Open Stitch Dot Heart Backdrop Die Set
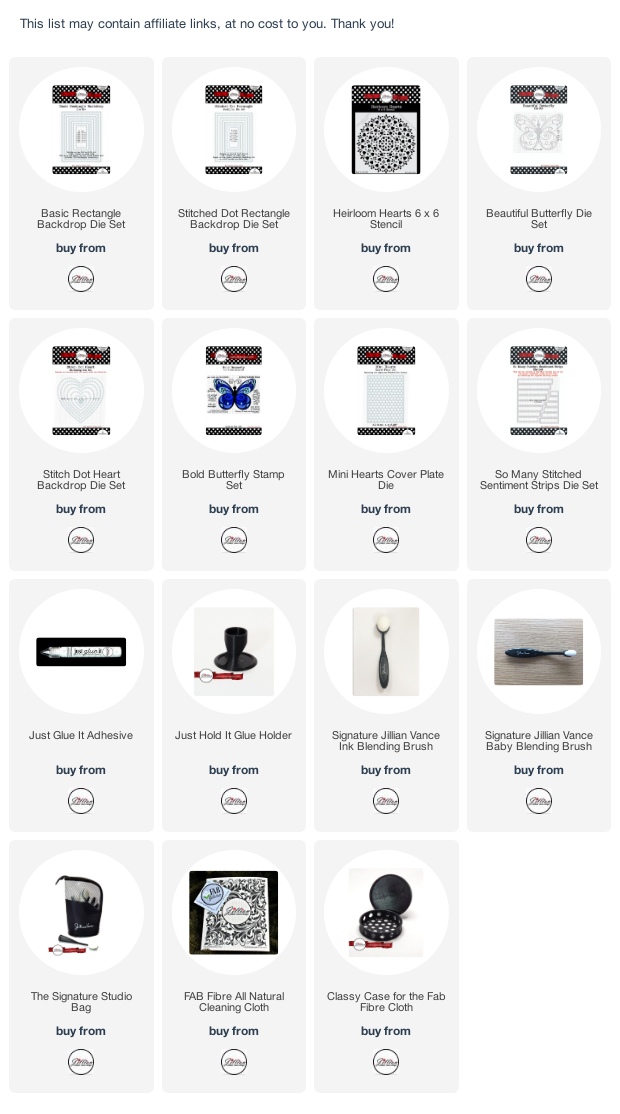620x1114 pixels. pos(81,480)
